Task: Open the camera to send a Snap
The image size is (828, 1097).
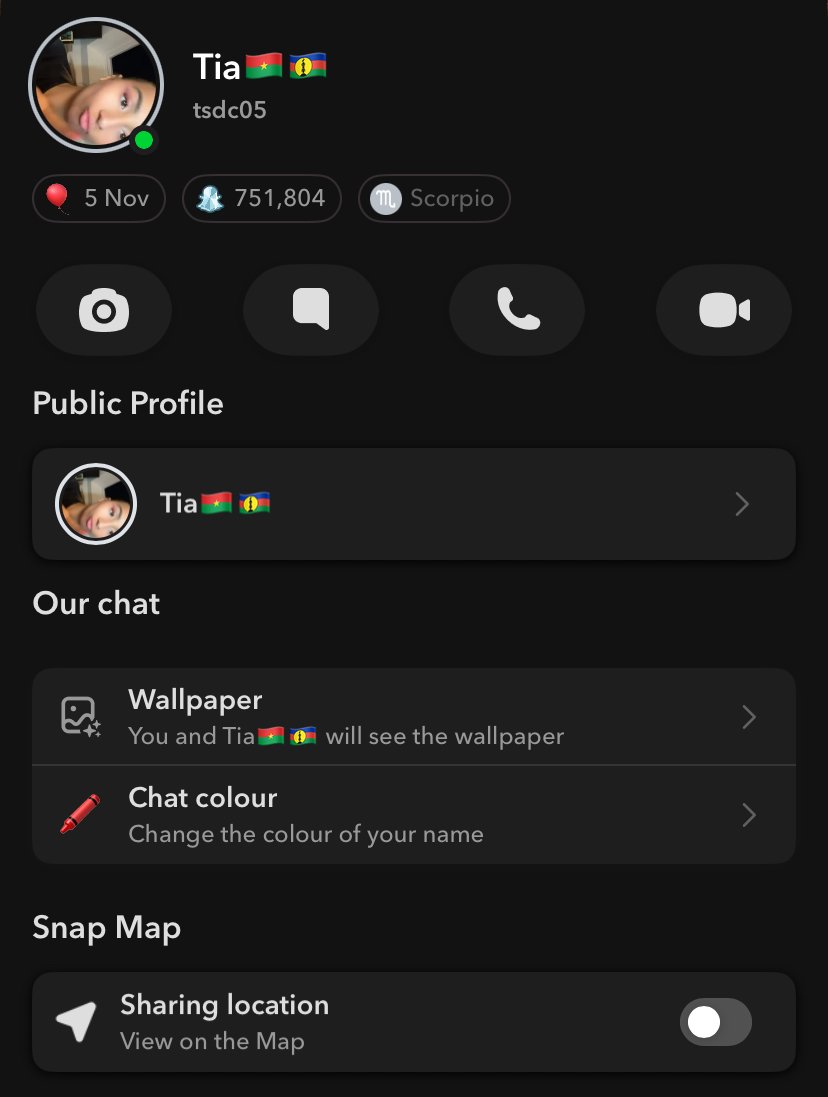Action: [x=104, y=310]
